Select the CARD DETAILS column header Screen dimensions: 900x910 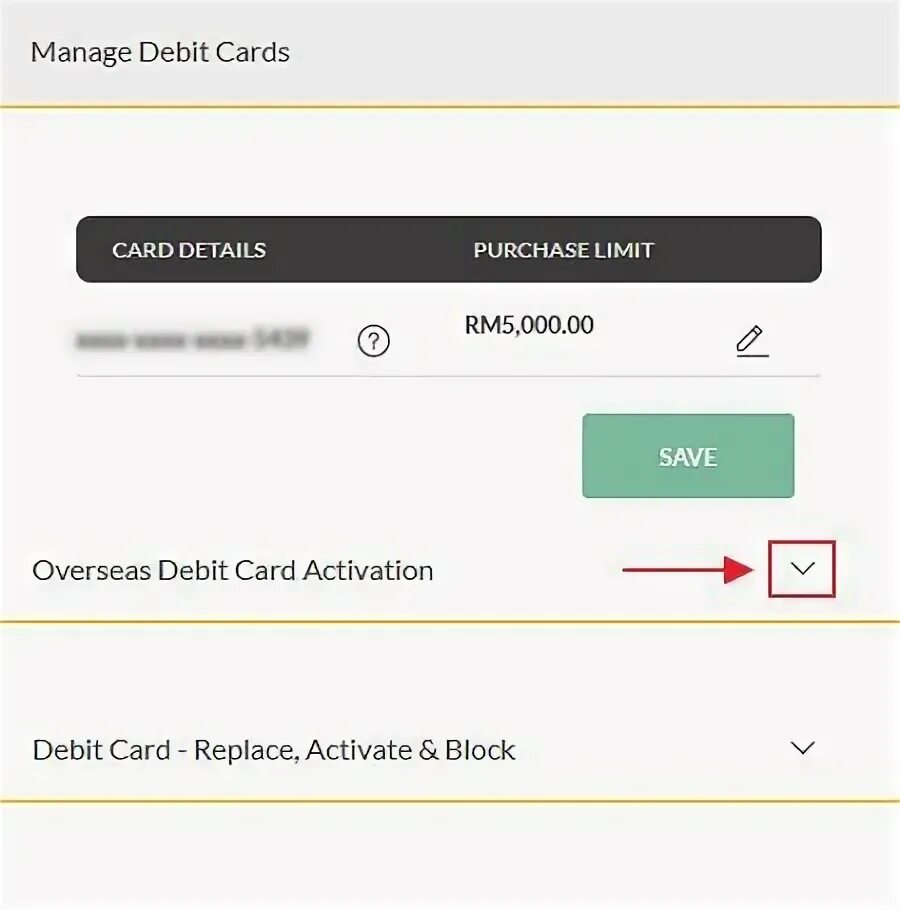point(188,250)
